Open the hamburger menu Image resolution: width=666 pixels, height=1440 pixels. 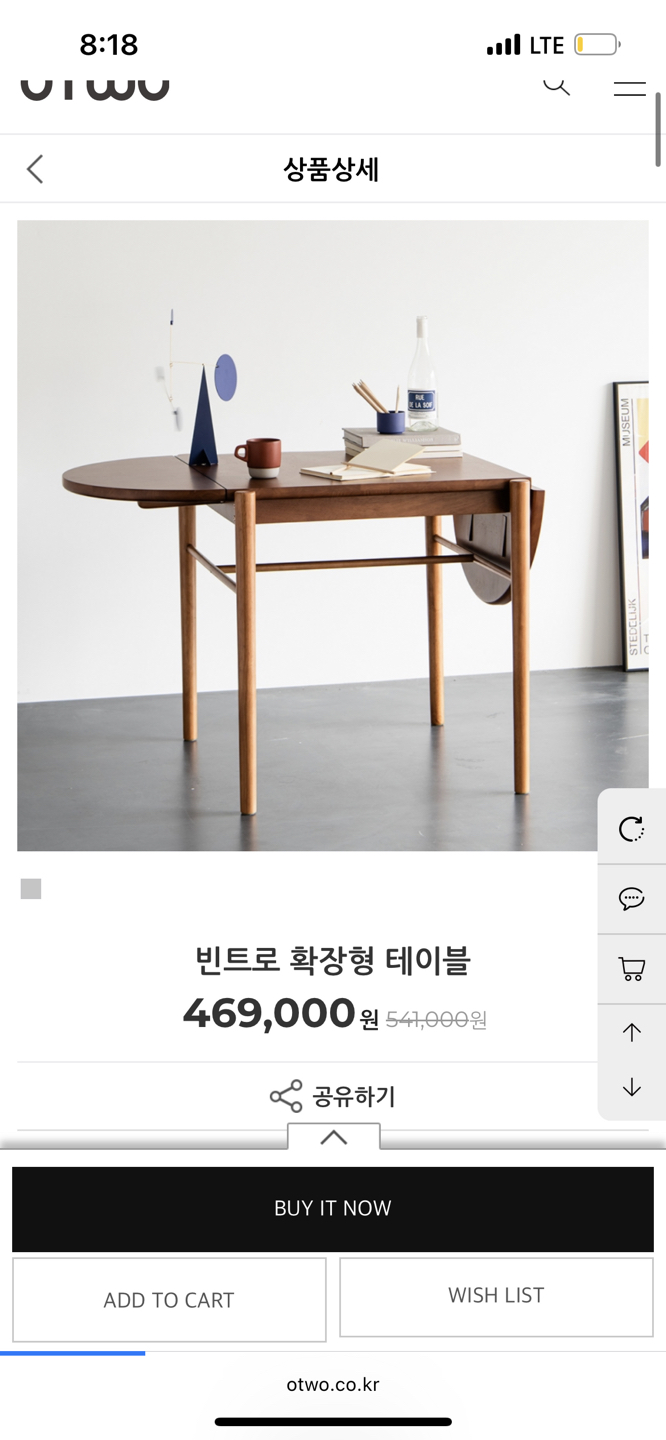point(629,87)
